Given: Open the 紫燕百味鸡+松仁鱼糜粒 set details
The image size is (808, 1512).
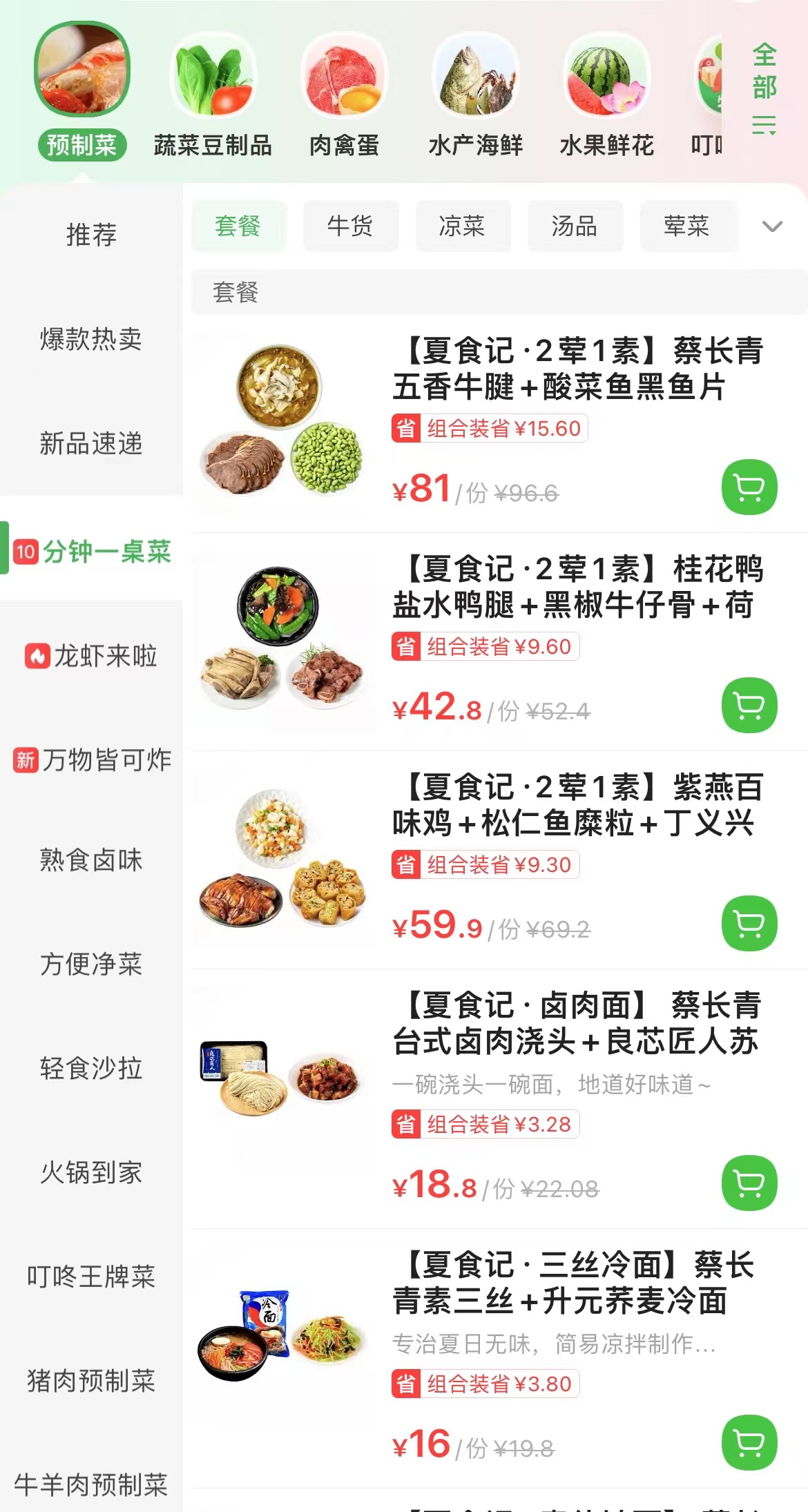Looking at the screenshot, I should pos(577,806).
